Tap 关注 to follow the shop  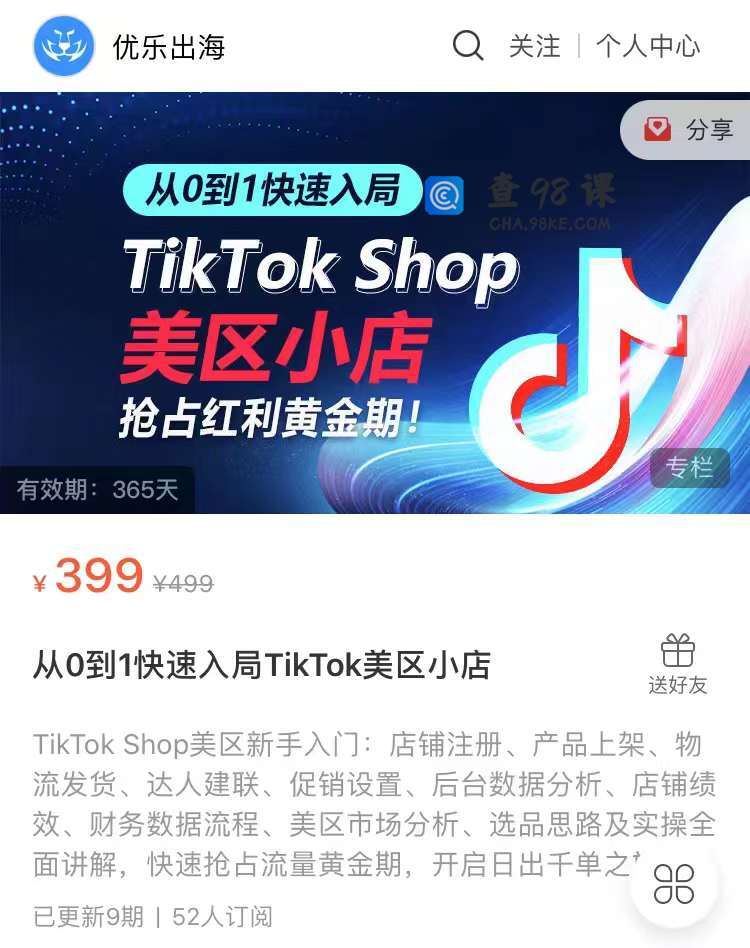535,46
